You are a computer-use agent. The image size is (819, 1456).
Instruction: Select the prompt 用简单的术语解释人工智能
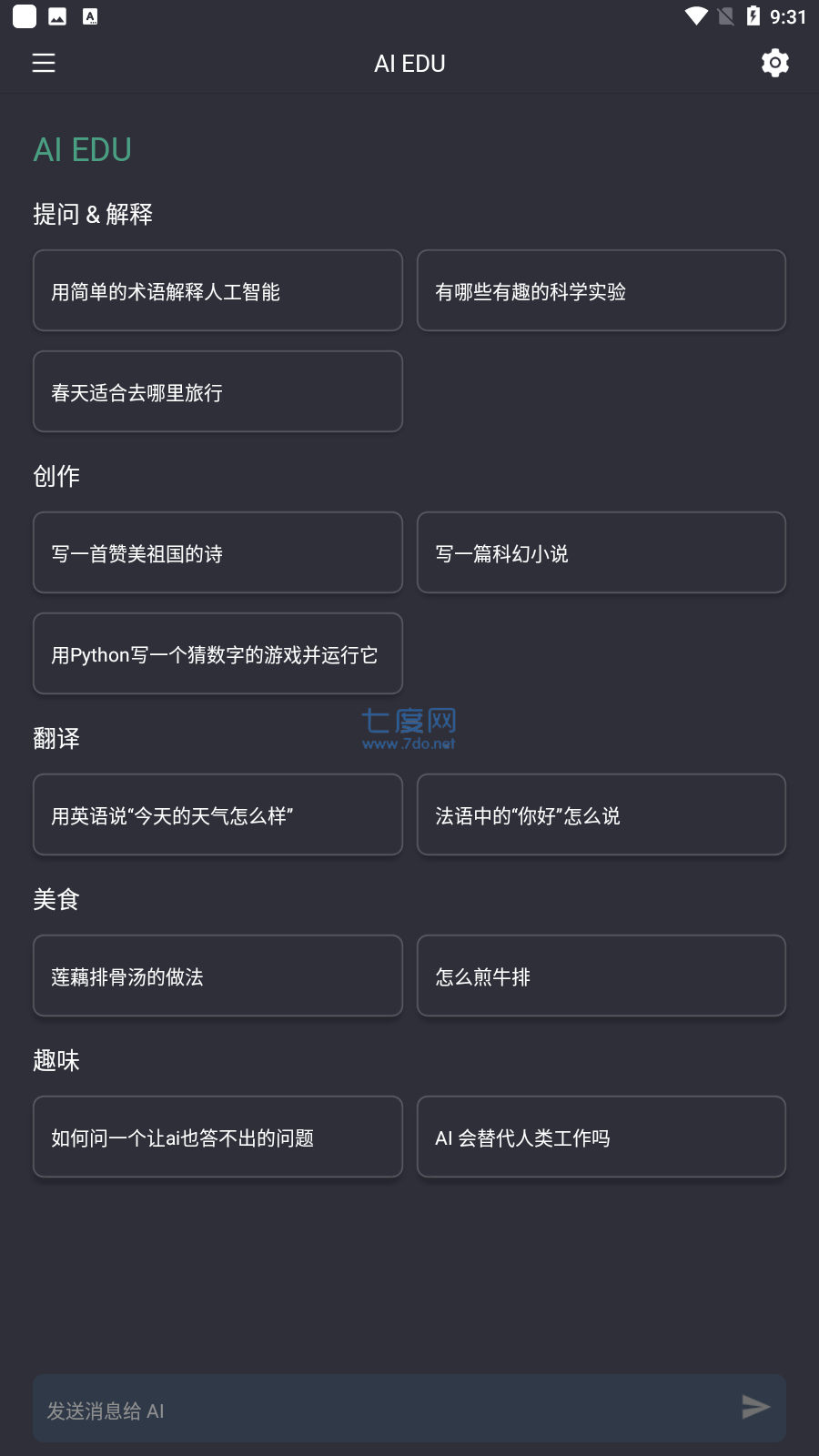(x=217, y=290)
